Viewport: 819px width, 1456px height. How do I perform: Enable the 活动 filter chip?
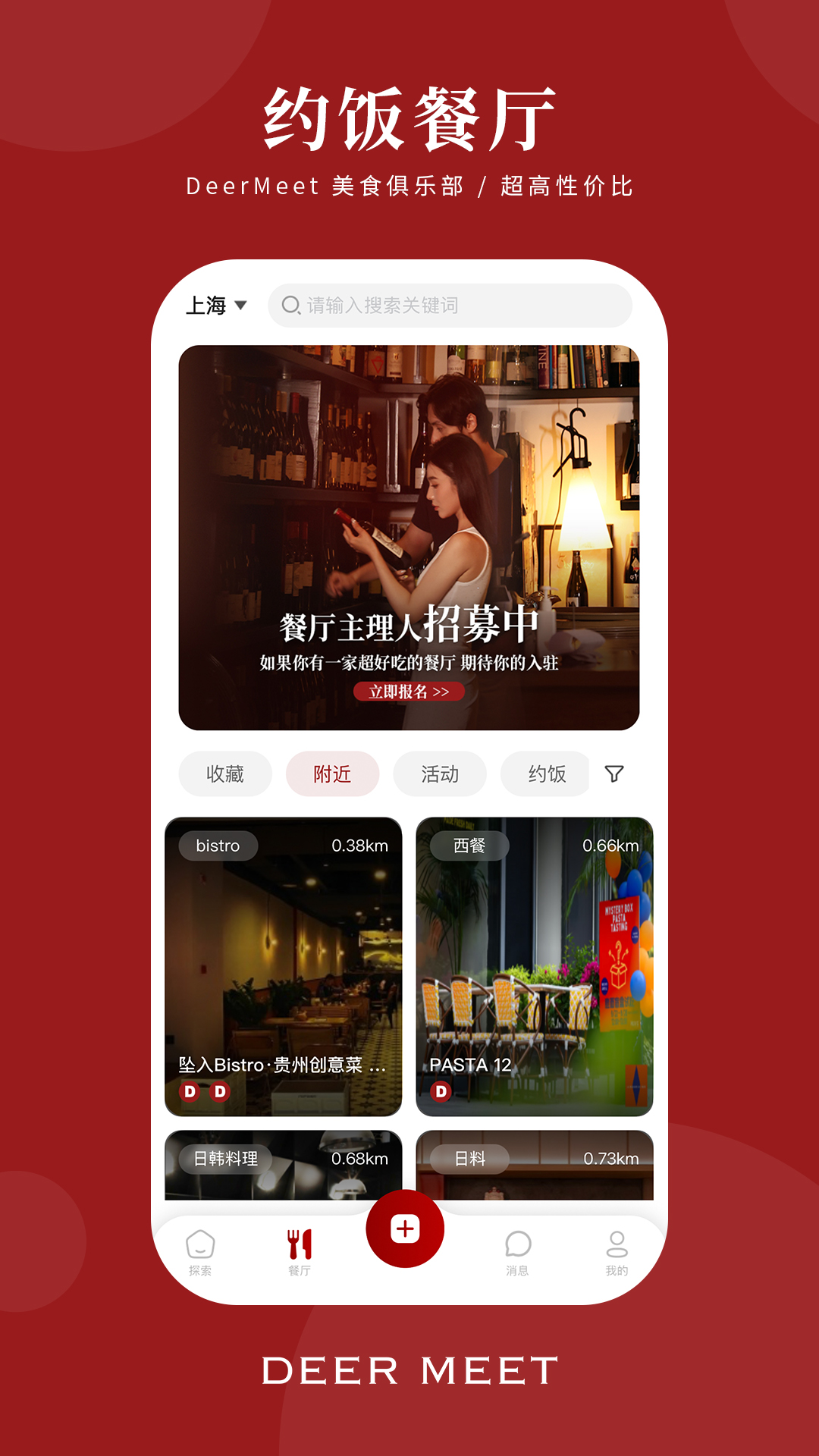(x=439, y=774)
